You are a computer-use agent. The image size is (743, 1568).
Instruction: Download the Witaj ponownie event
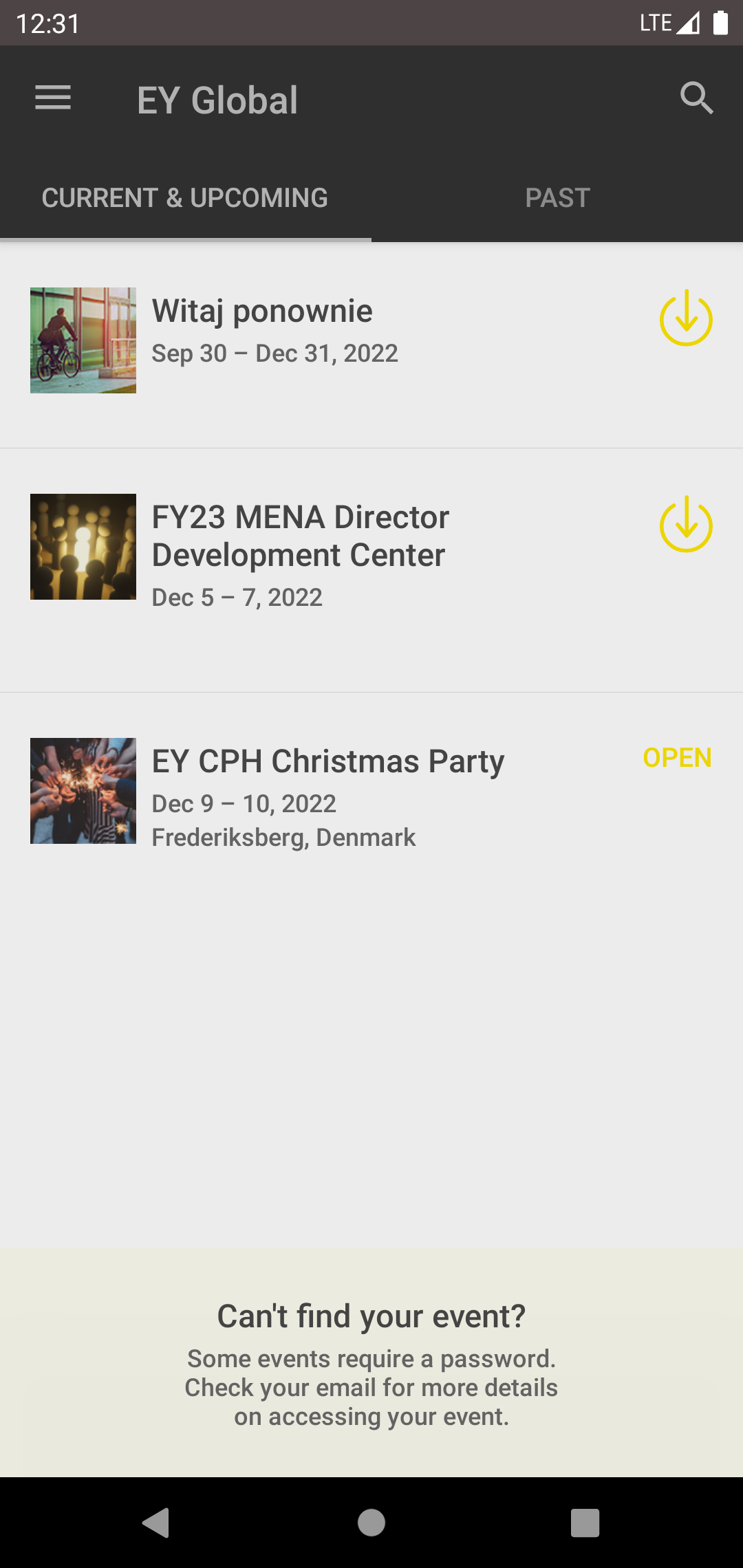coord(686,319)
